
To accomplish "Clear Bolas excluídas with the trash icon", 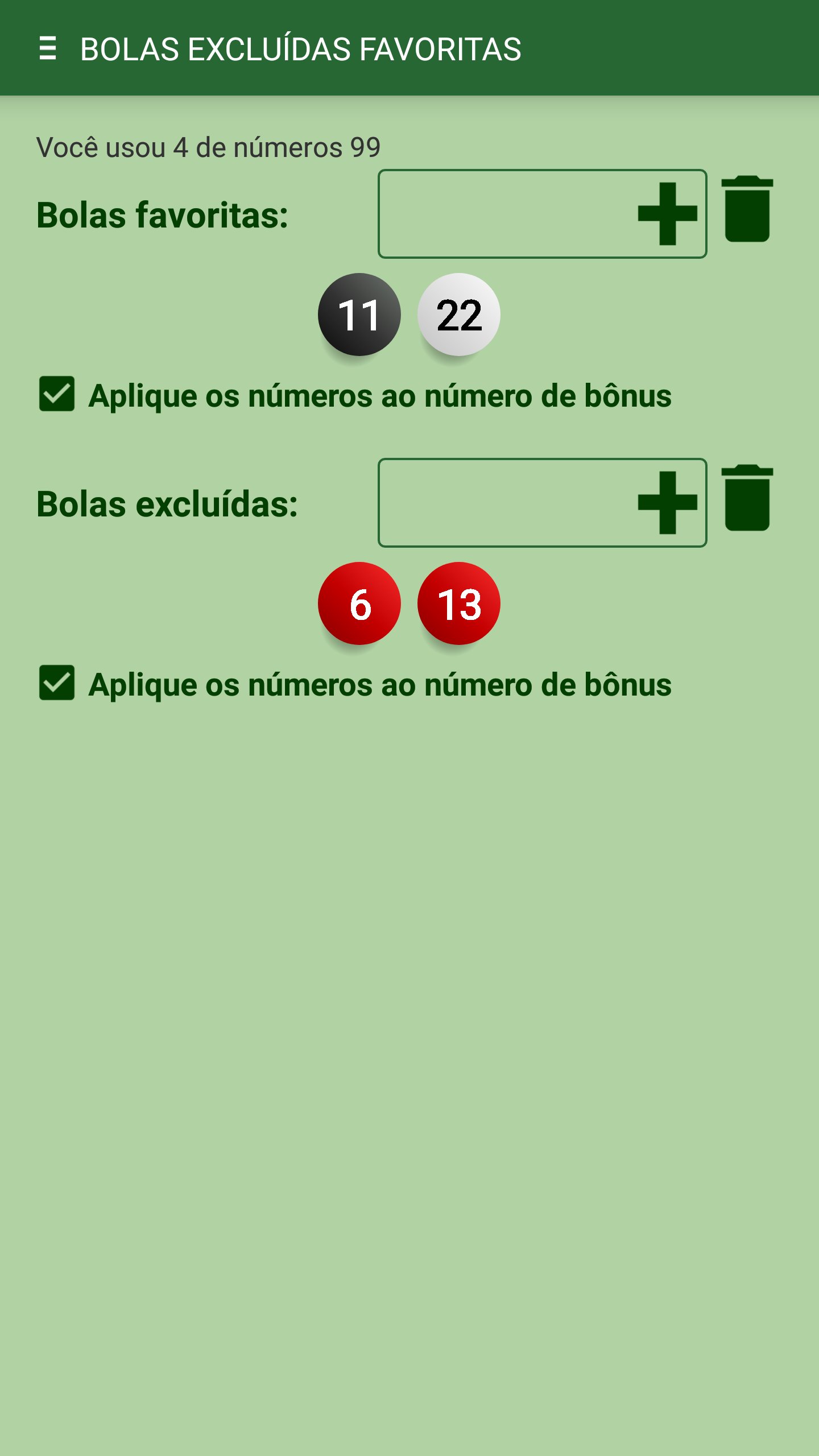I will pos(747,498).
